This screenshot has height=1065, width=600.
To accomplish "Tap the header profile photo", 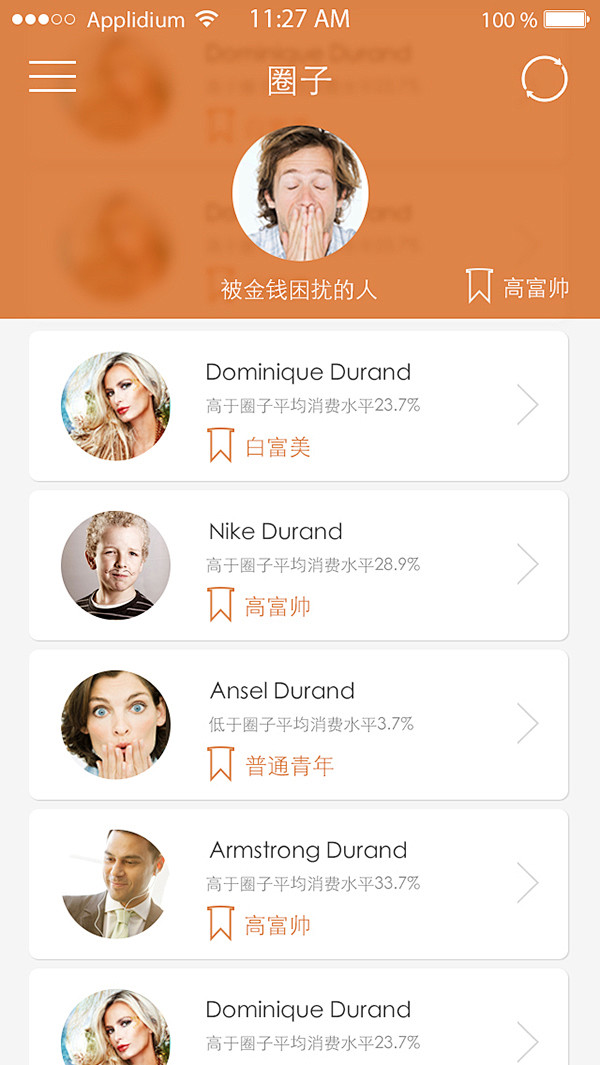I will click(x=300, y=193).
